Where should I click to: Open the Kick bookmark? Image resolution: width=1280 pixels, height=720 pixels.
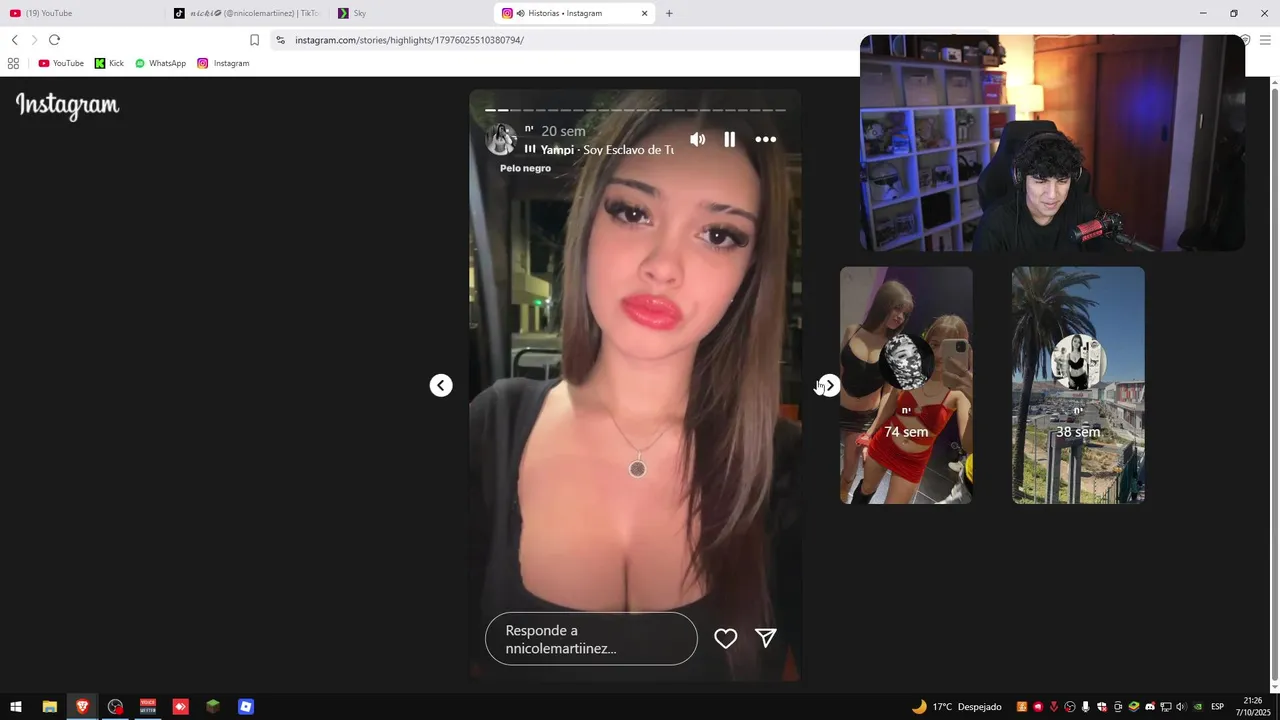109,63
